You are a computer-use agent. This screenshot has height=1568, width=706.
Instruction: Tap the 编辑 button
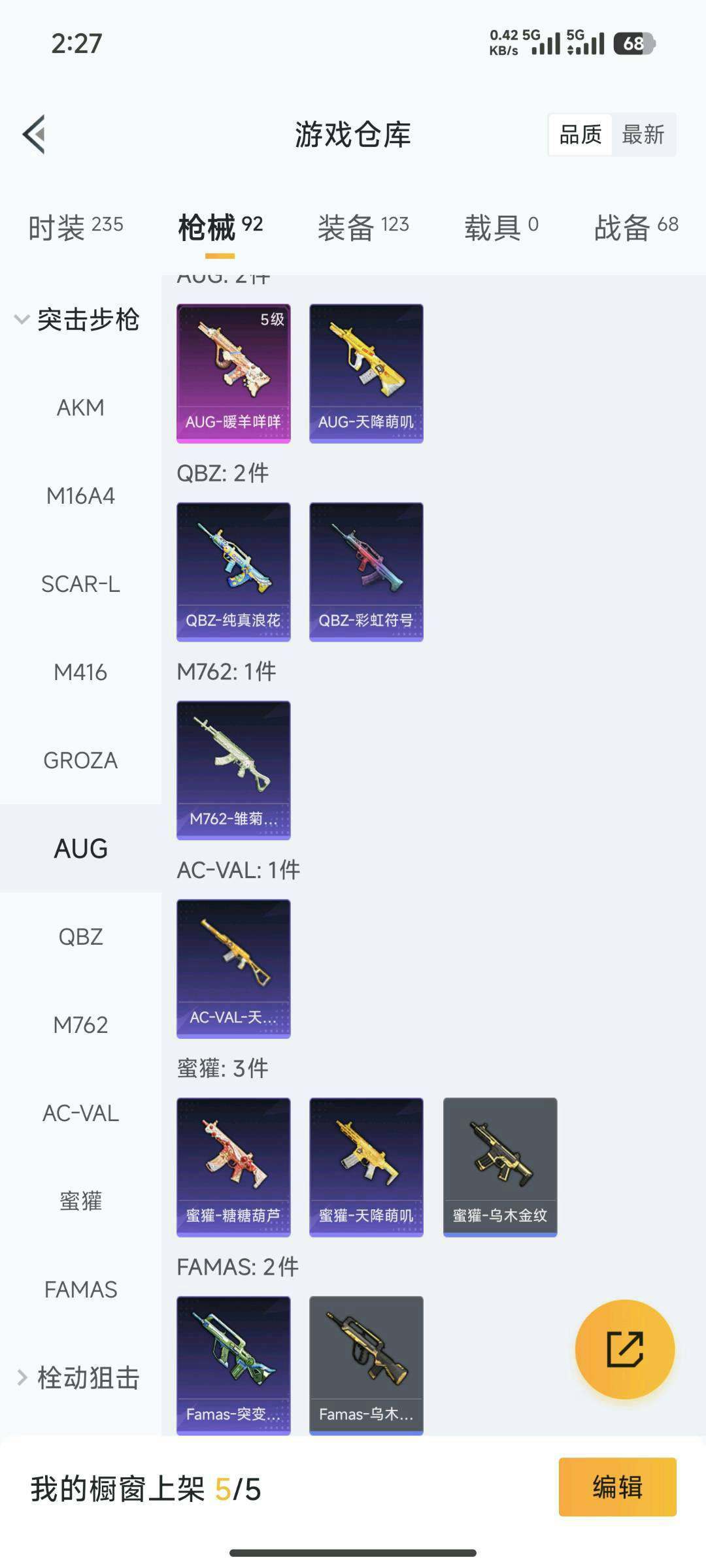click(617, 1488)
